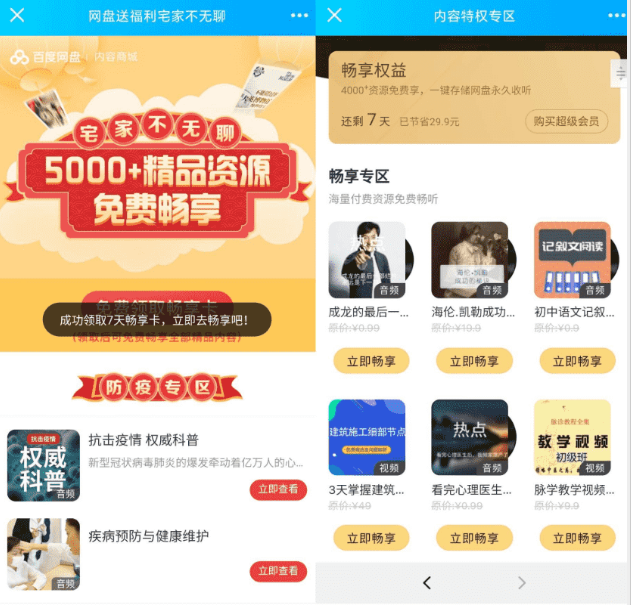The width and height of the screenshot is (632, 605).
Task: Go back with the bottom left arrow
Action: (x=426, y=582)
